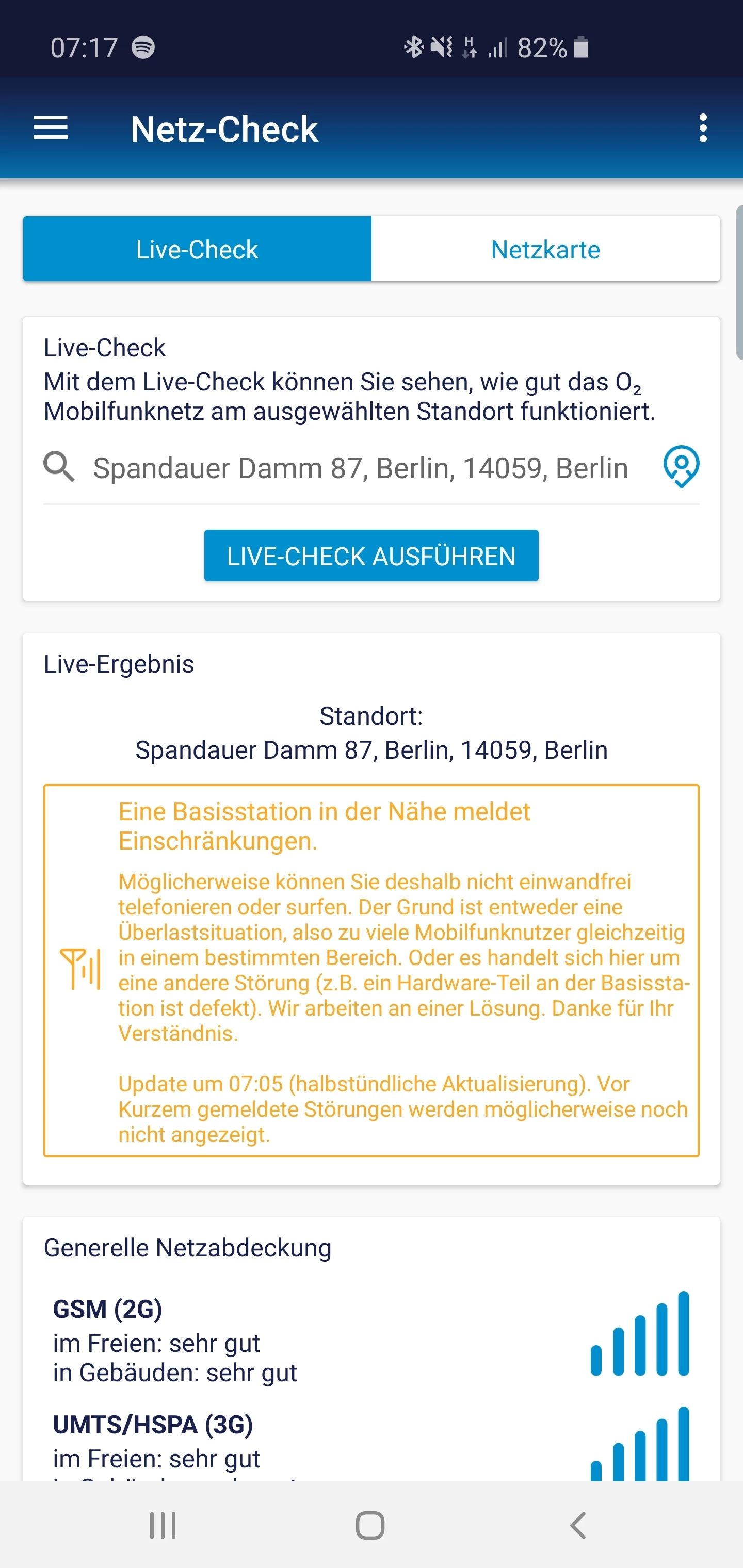This screenshot has width=743, height=1568.
Task: Use current location pin icon
Action: pyautogui.click(x=680, y=467)
